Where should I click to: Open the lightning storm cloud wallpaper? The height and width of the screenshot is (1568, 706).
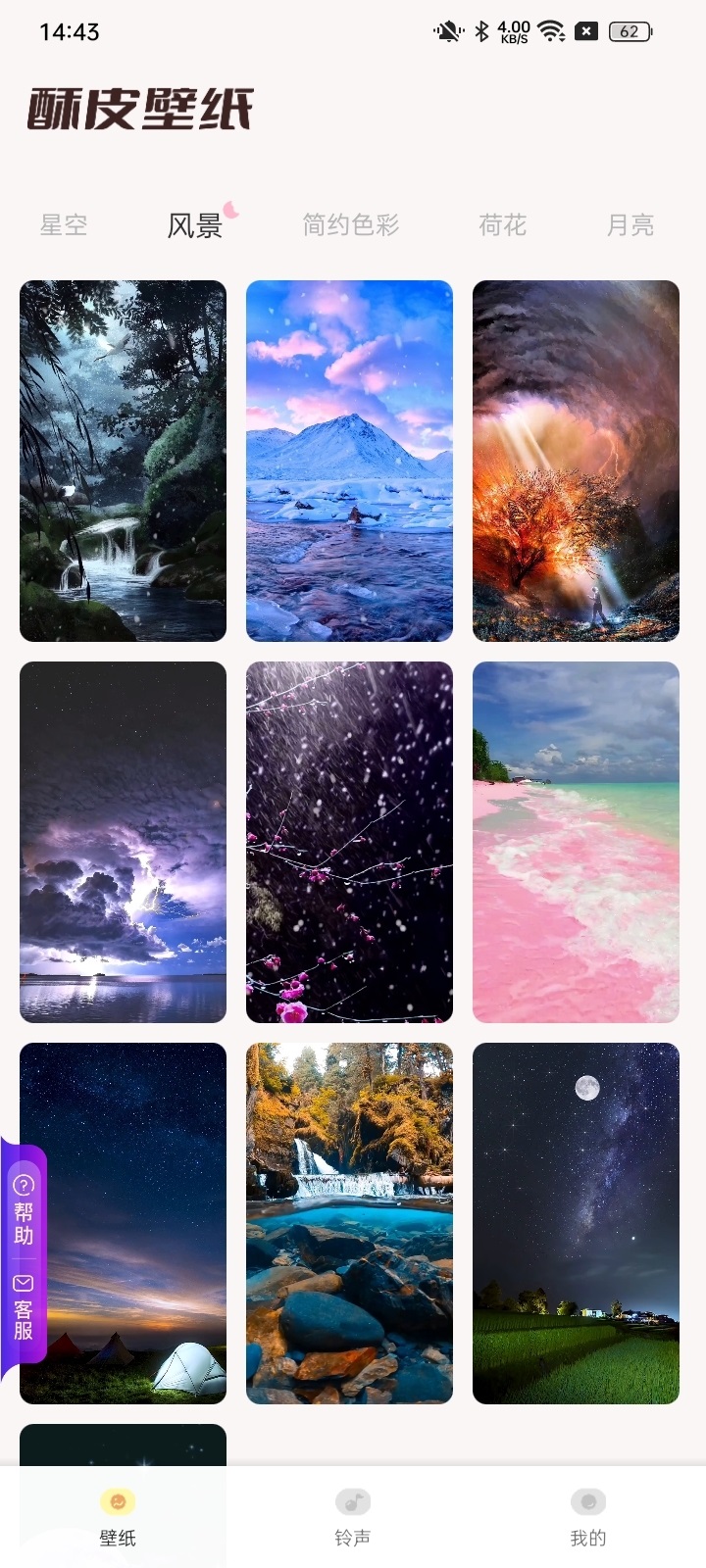click(123, 842)
